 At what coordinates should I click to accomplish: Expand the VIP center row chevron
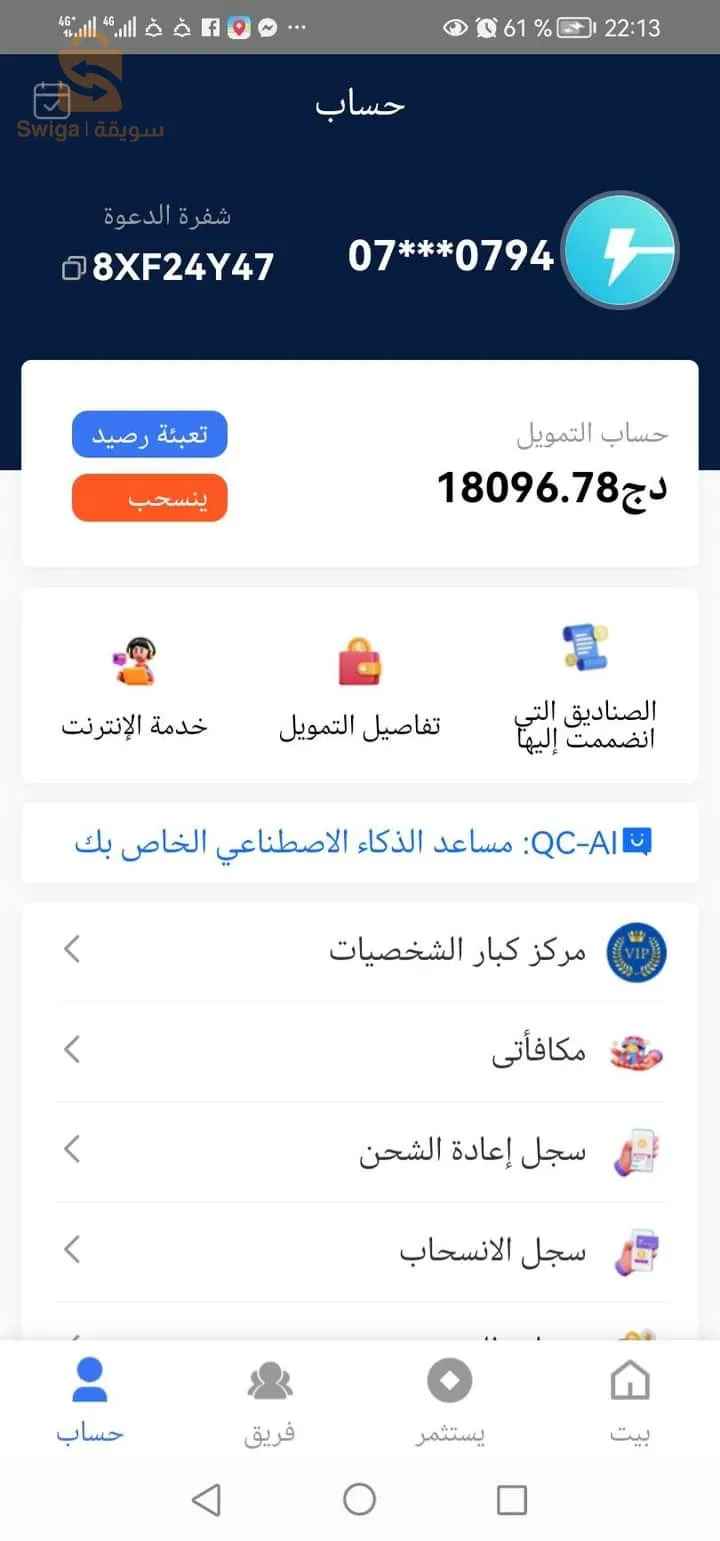coord(70,950)
